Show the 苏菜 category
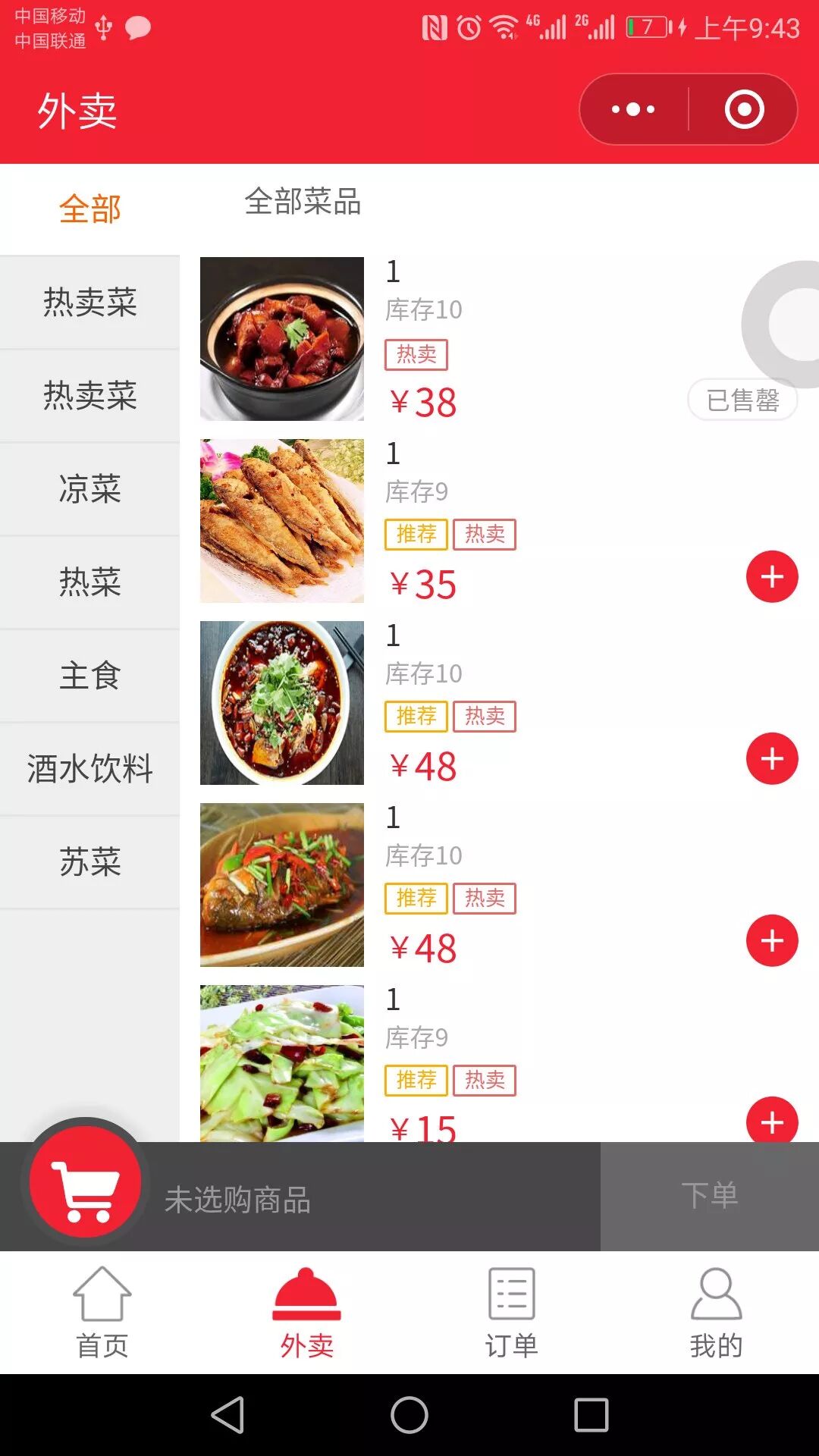This screenshot has height=1456, width=819. click(89, 862)
